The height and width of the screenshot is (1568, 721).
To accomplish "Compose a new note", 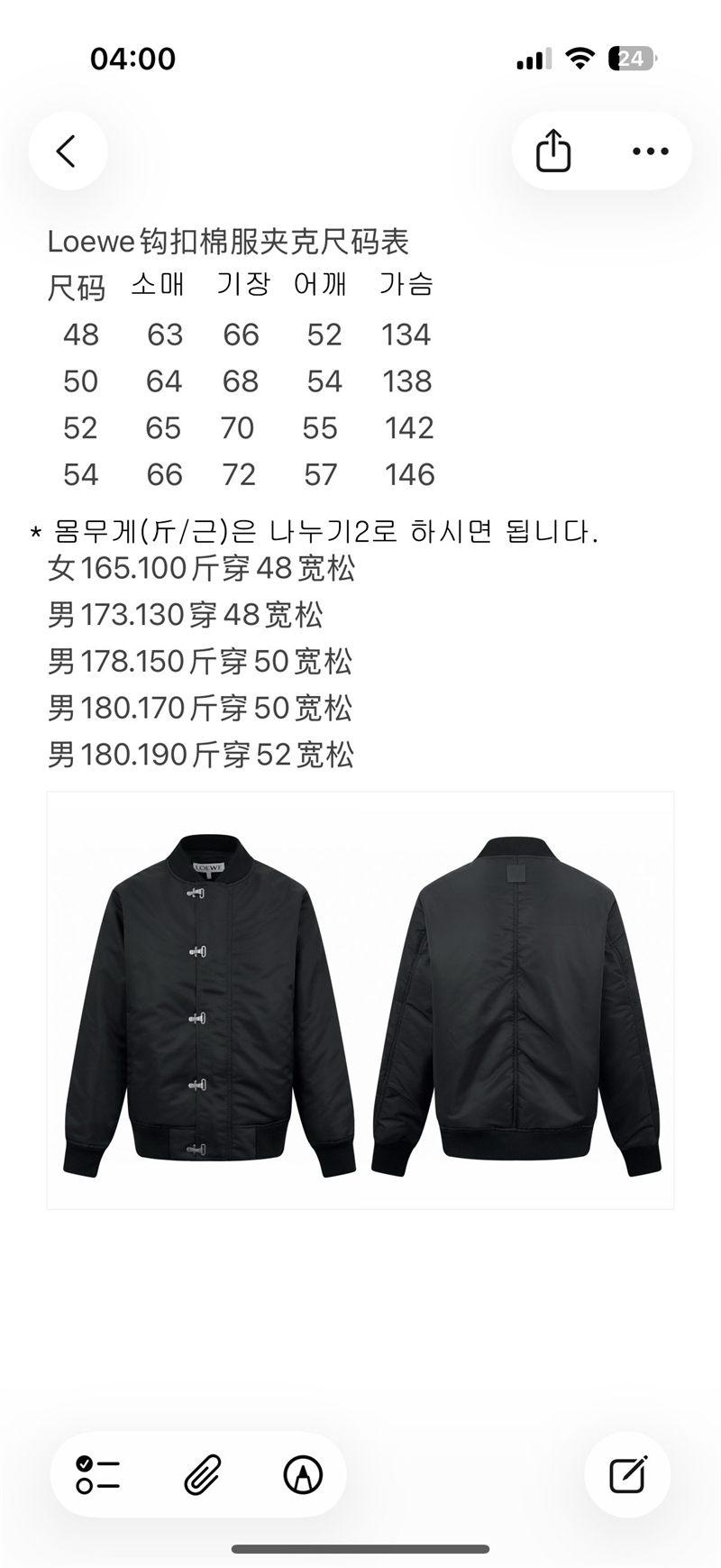I will (627, 1475).
